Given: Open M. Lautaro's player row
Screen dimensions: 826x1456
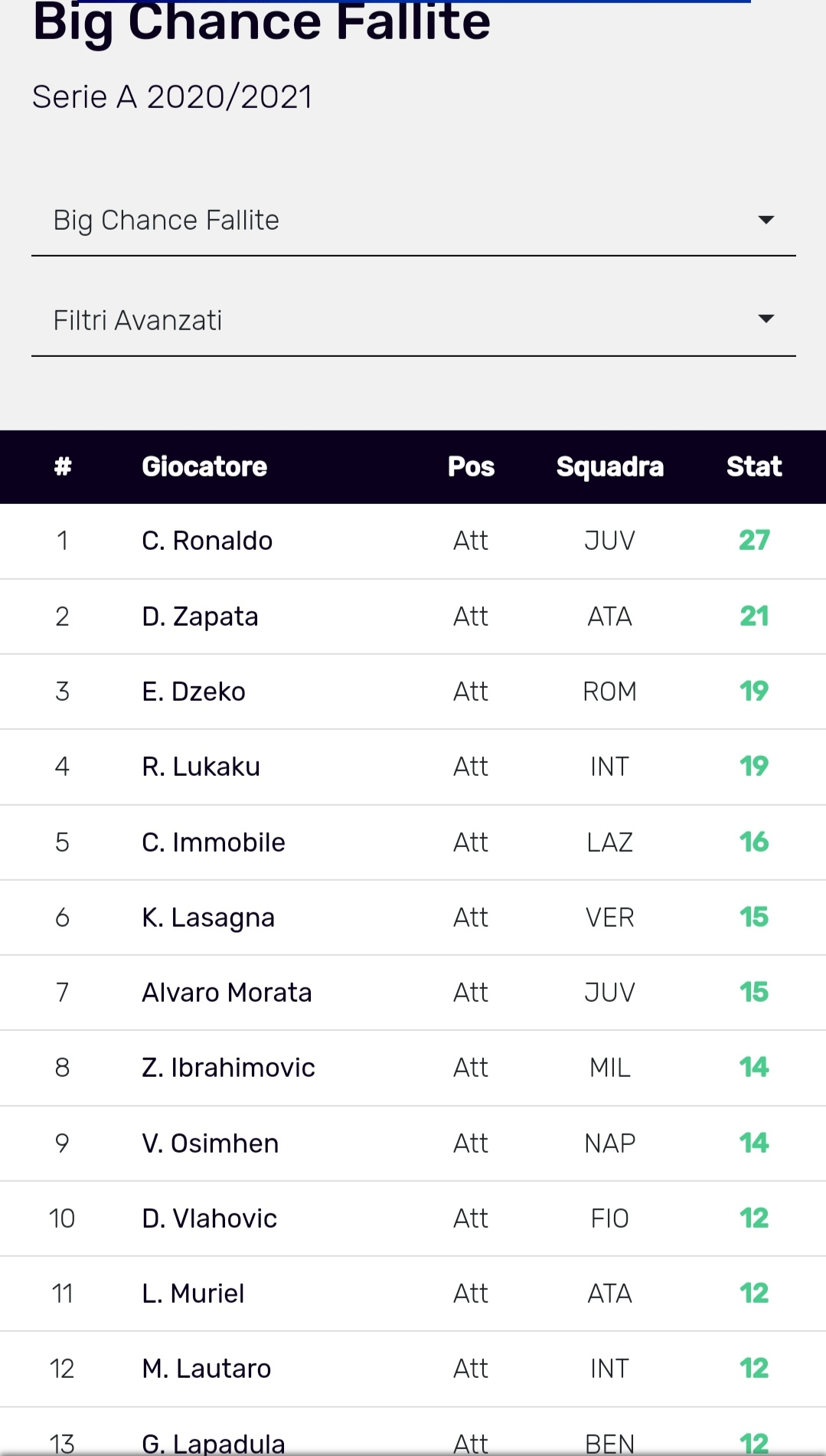Looking at the screenshot, I should [413, 1369].
